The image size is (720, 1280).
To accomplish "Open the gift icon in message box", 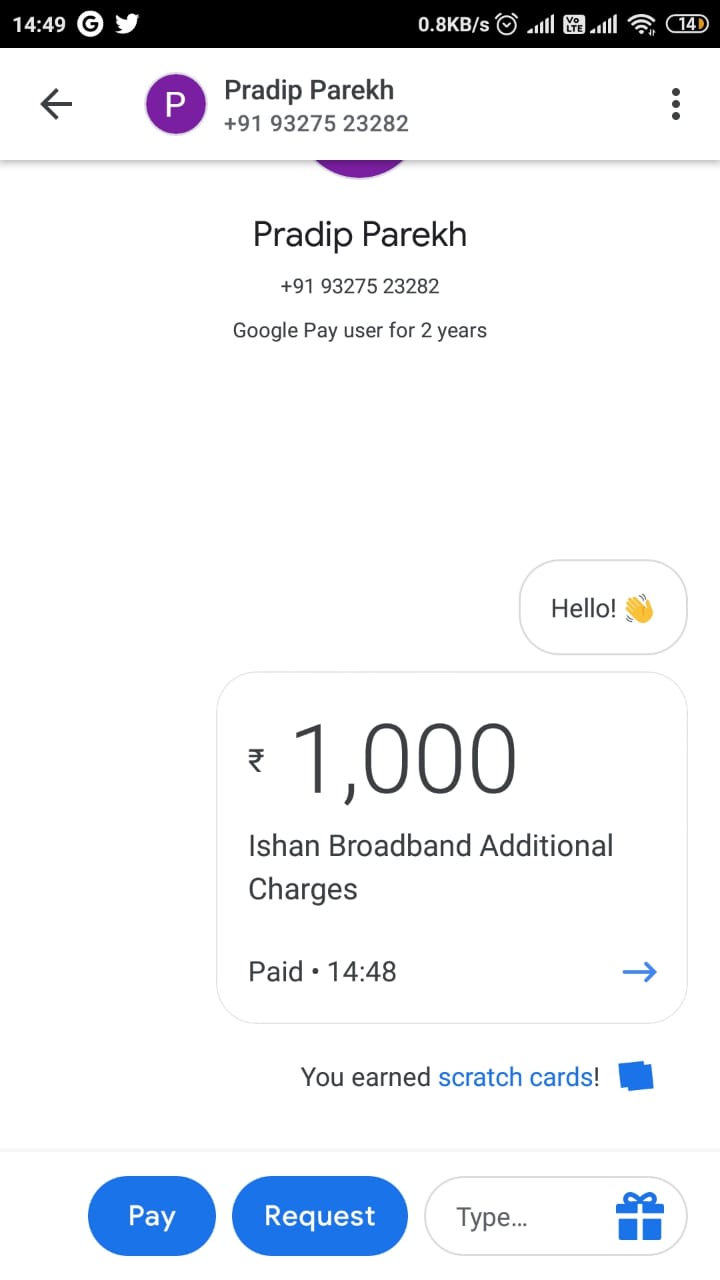I will (x=639, y=1217).
